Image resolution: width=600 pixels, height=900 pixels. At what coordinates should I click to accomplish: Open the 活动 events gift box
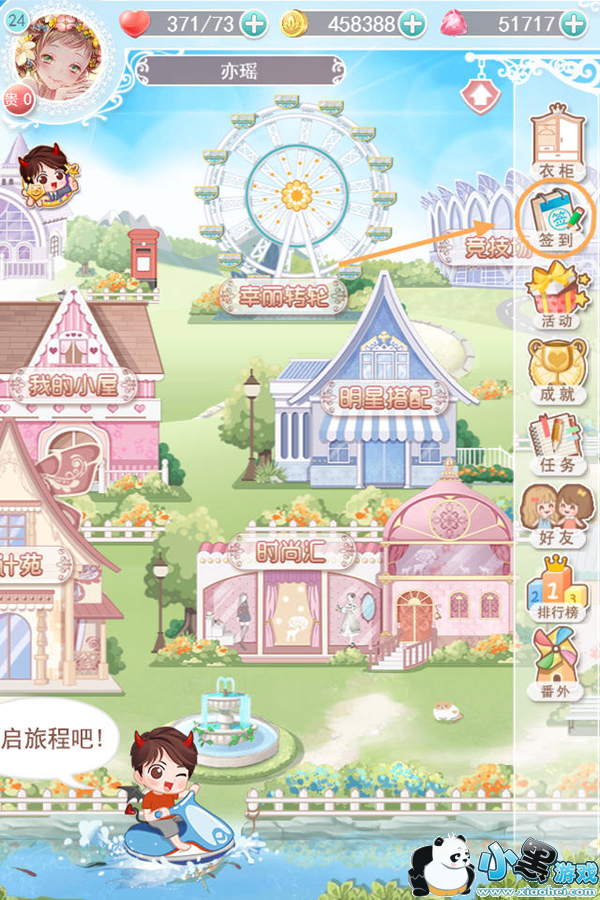coord(556,296)
